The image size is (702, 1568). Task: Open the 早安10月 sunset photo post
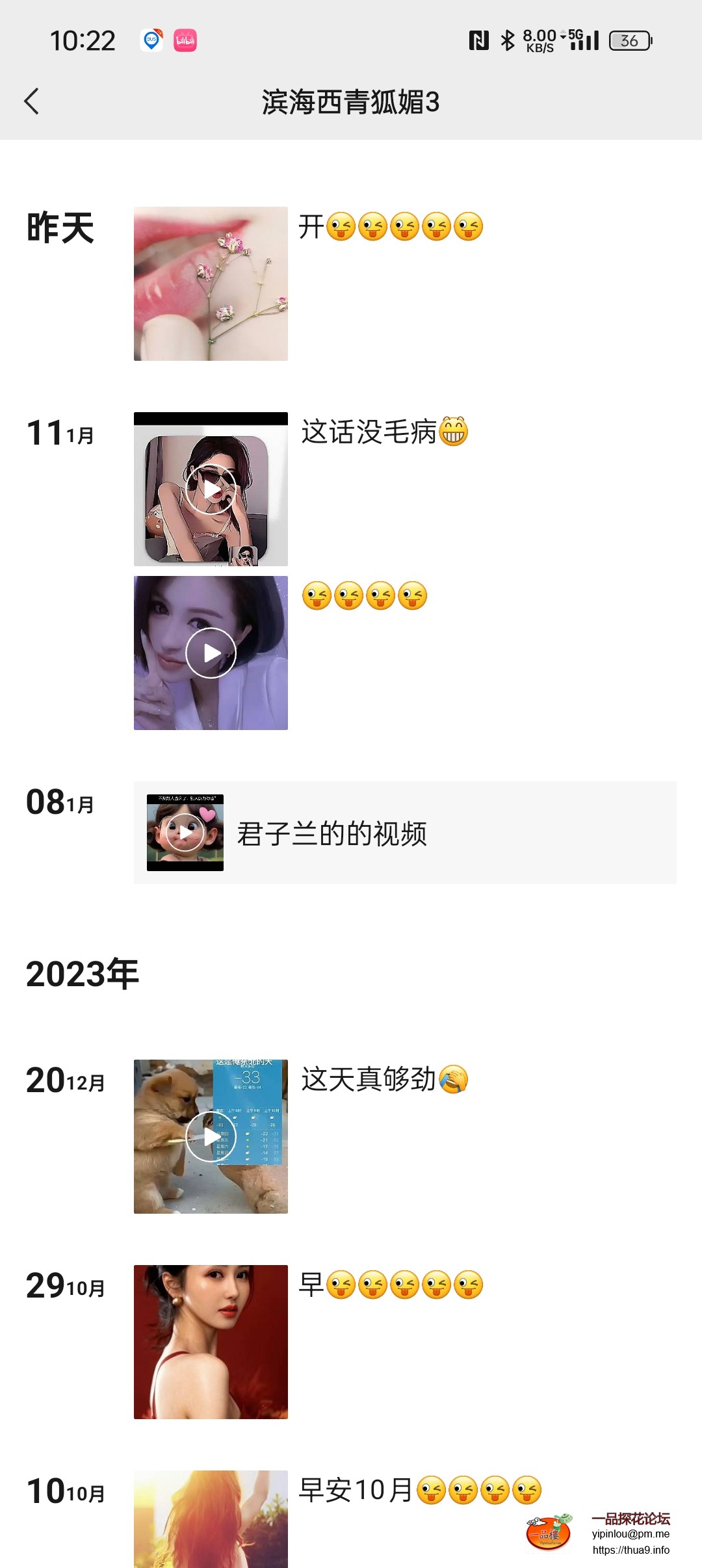click(211, 1519)
